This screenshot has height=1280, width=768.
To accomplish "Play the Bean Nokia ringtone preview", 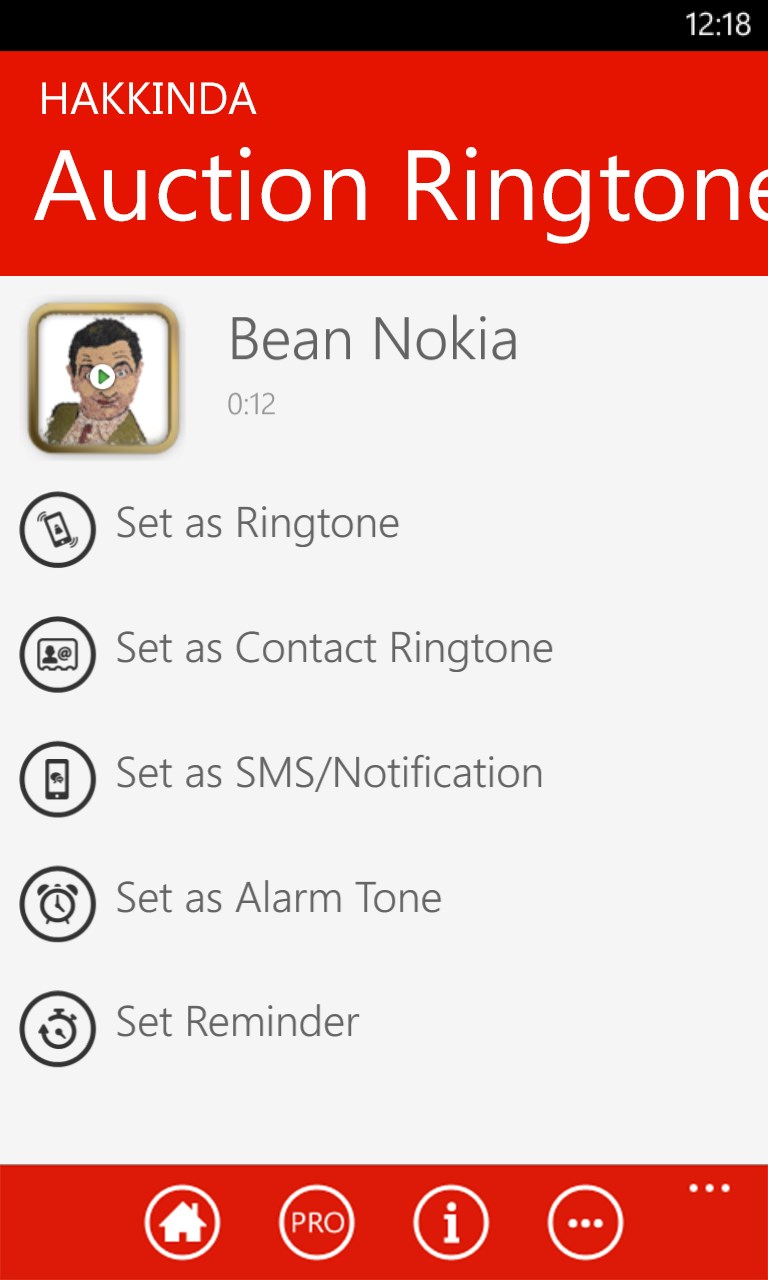I will tap(102, 377).
